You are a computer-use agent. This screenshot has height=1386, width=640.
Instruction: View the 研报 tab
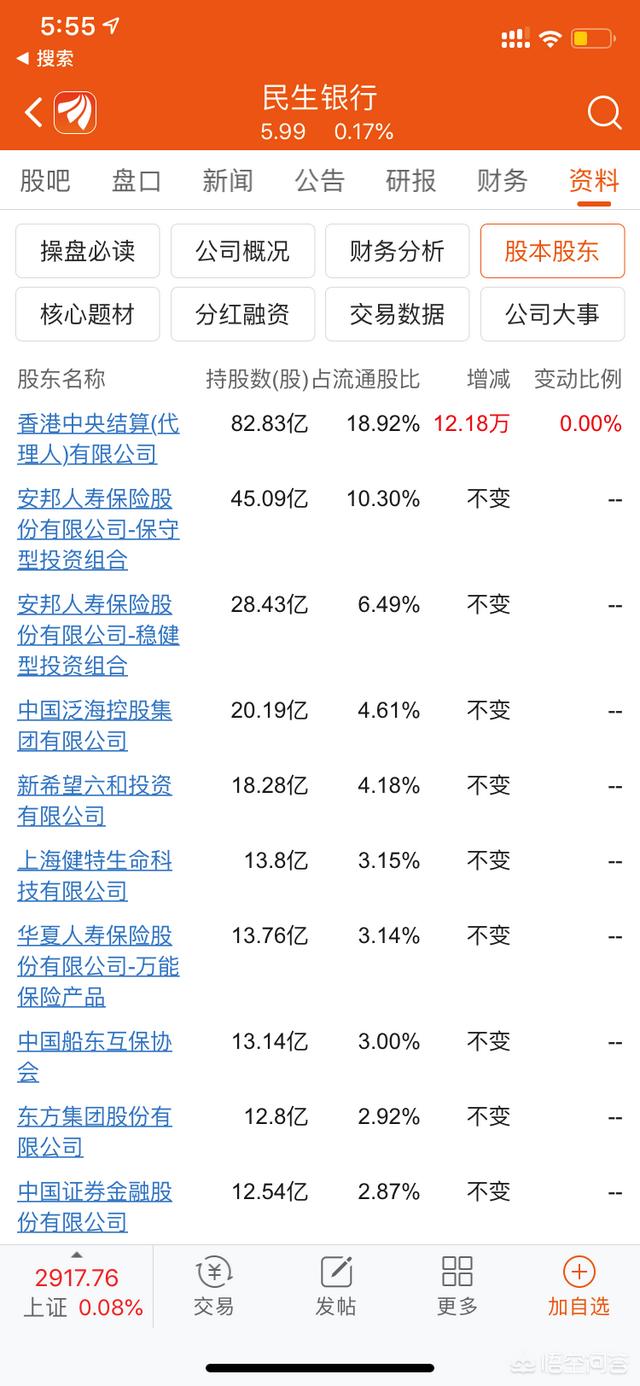coord(411,181)
